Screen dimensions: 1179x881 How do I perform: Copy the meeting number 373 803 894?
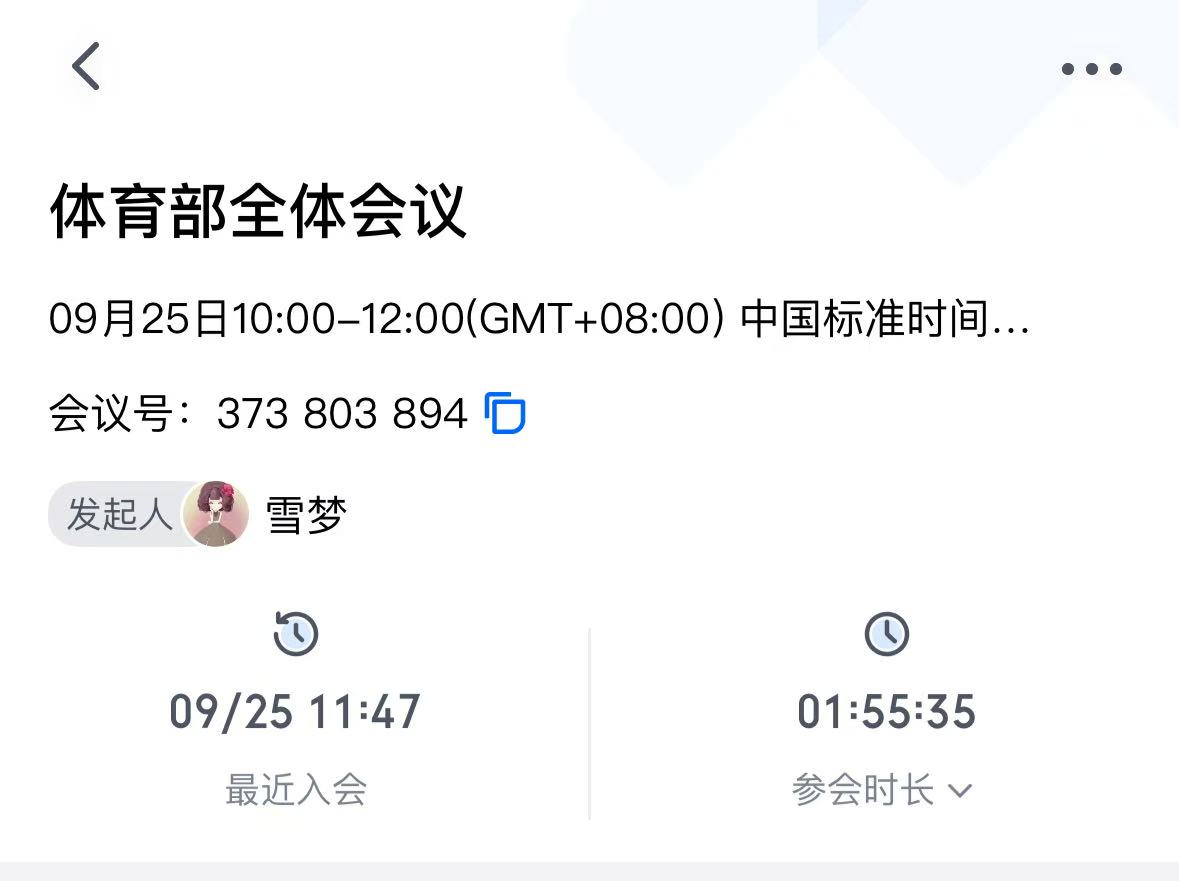point(505,413)
